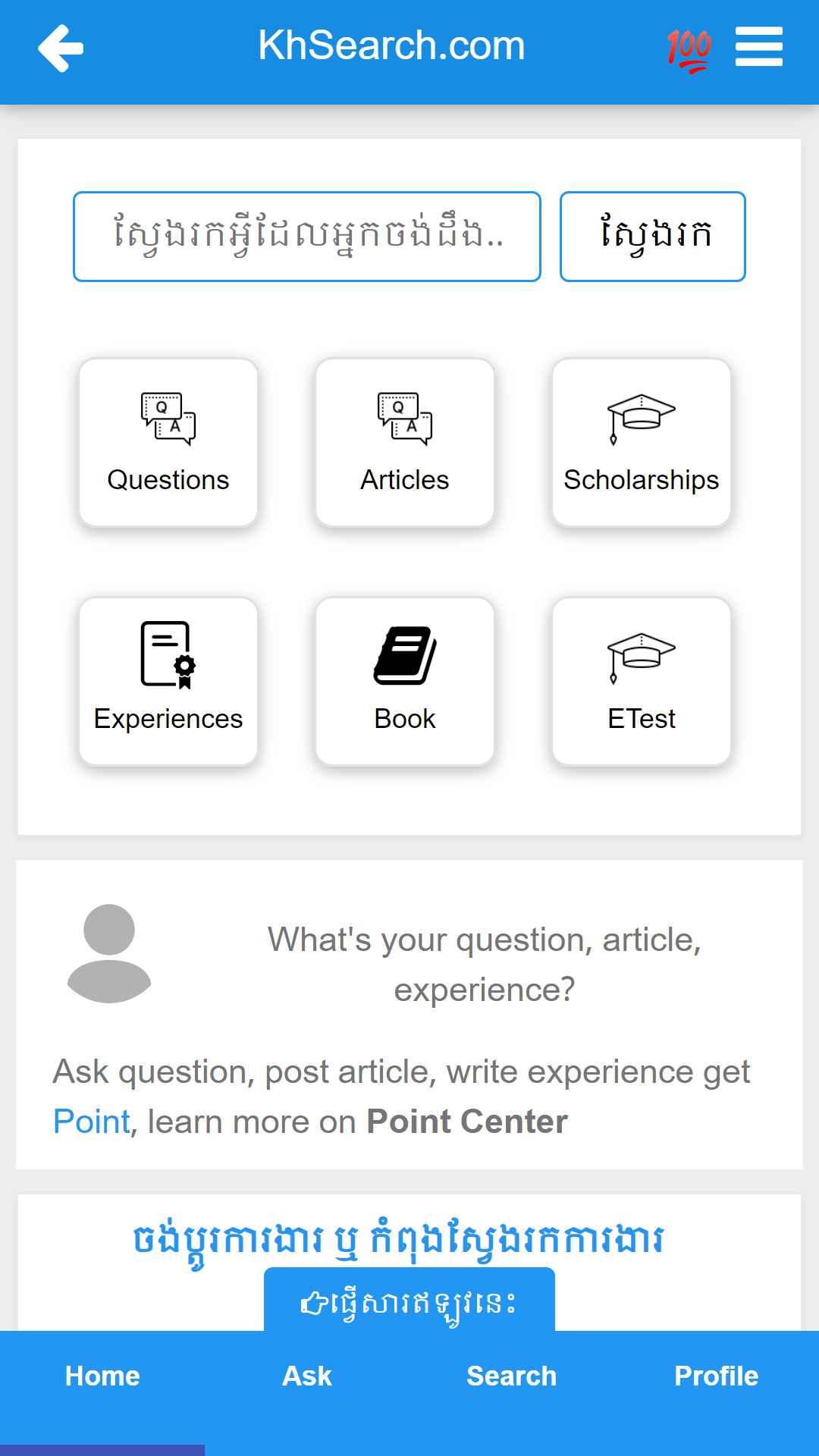Viewport: 819px width, 1456px height.
Task: Open the Point Center link
Action: click(x=467, y=1122)
